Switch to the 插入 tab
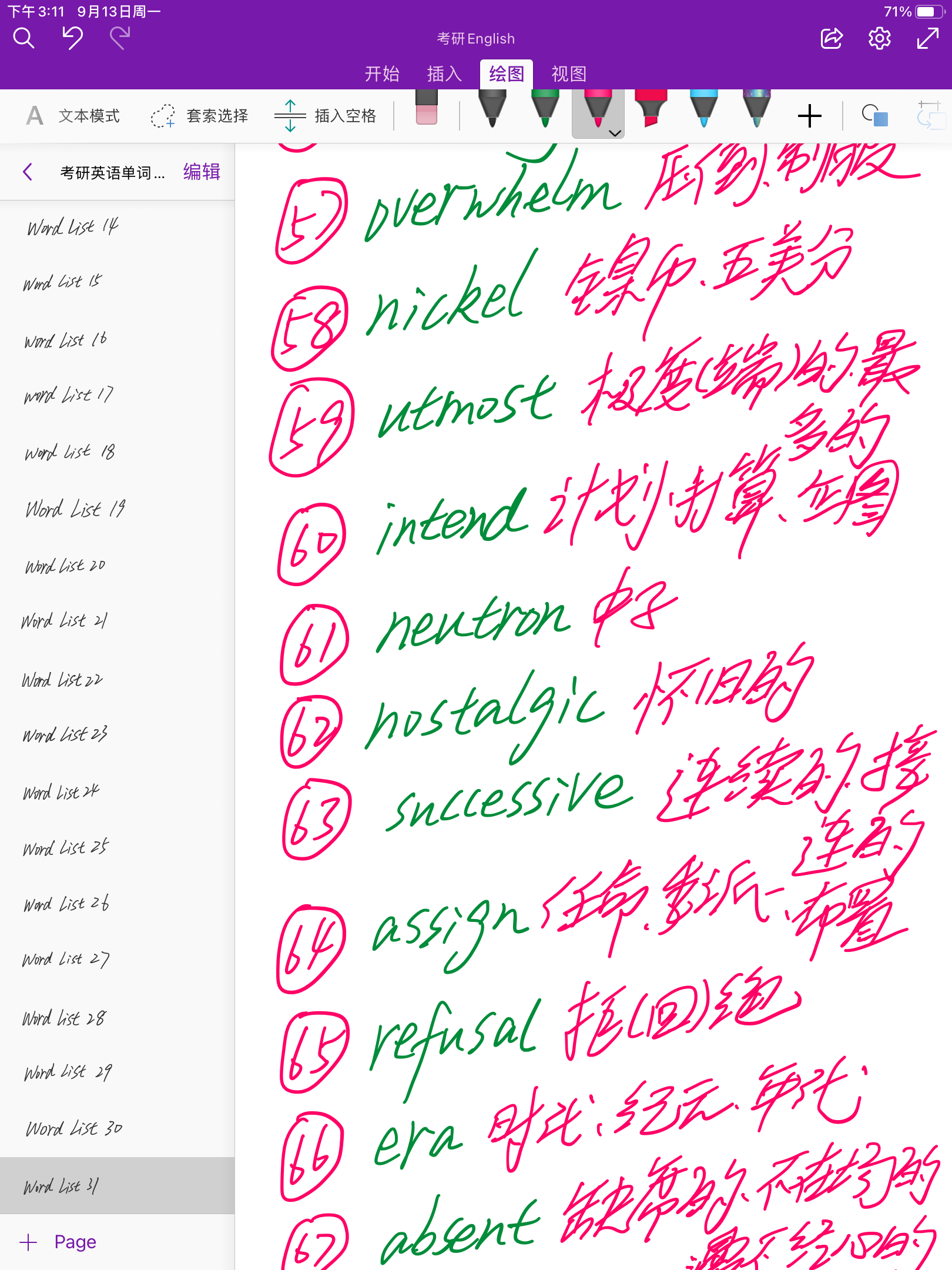The image size is (952, 1270). click(x=444, y=74)
